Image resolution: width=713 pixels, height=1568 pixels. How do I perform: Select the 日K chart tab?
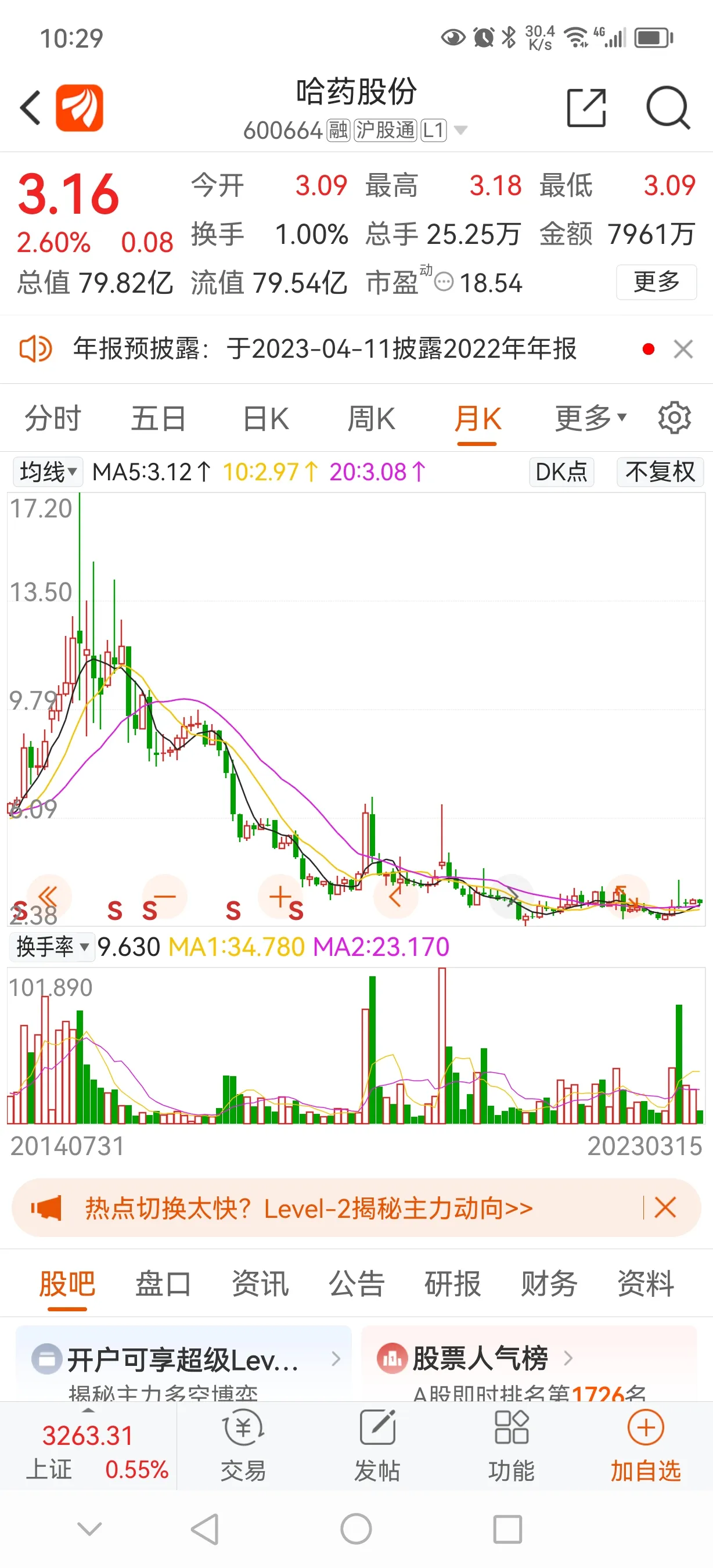265,419
